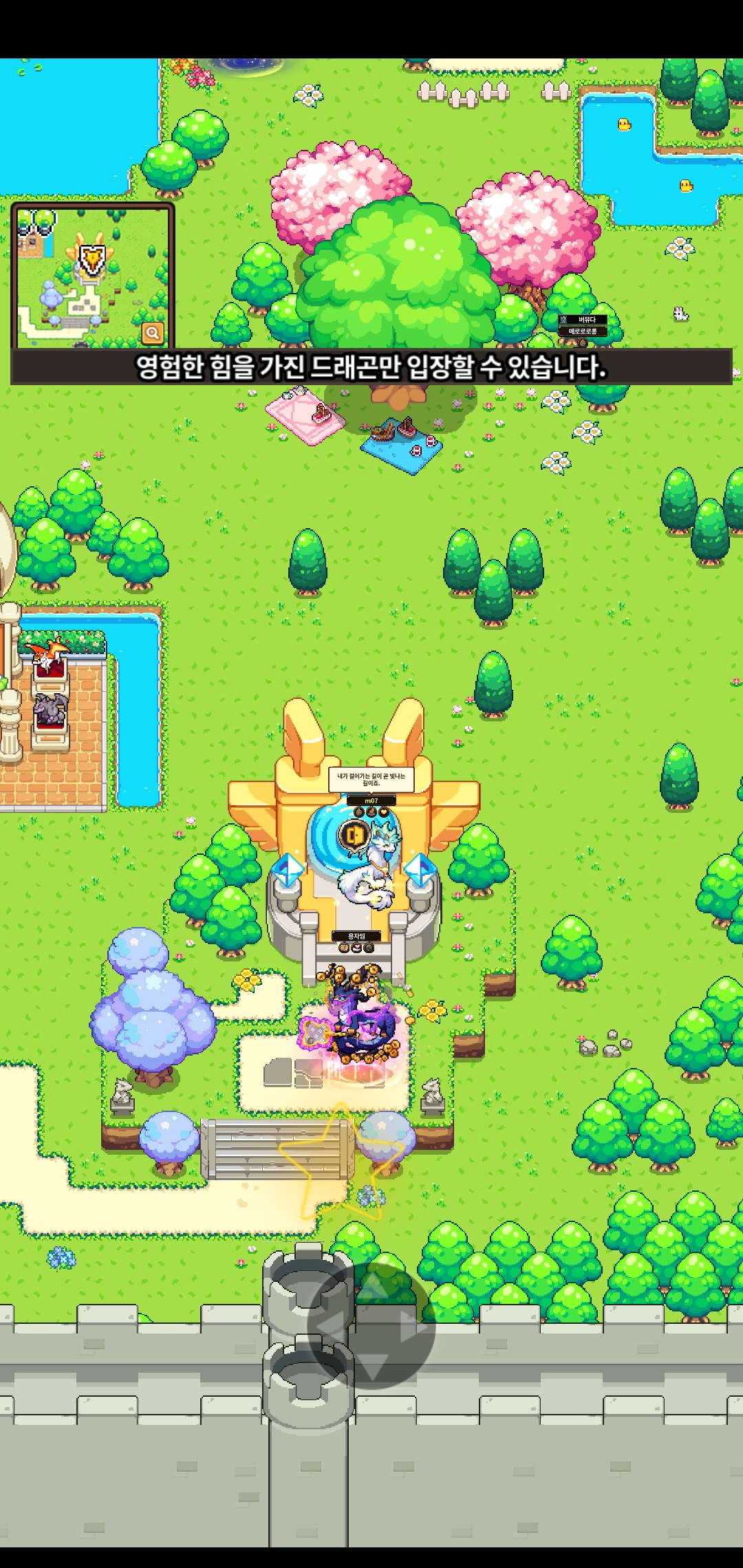Tap the door entrance icon beside the white dragon
Screen dimensions: 743x1568
pos(354,836)
